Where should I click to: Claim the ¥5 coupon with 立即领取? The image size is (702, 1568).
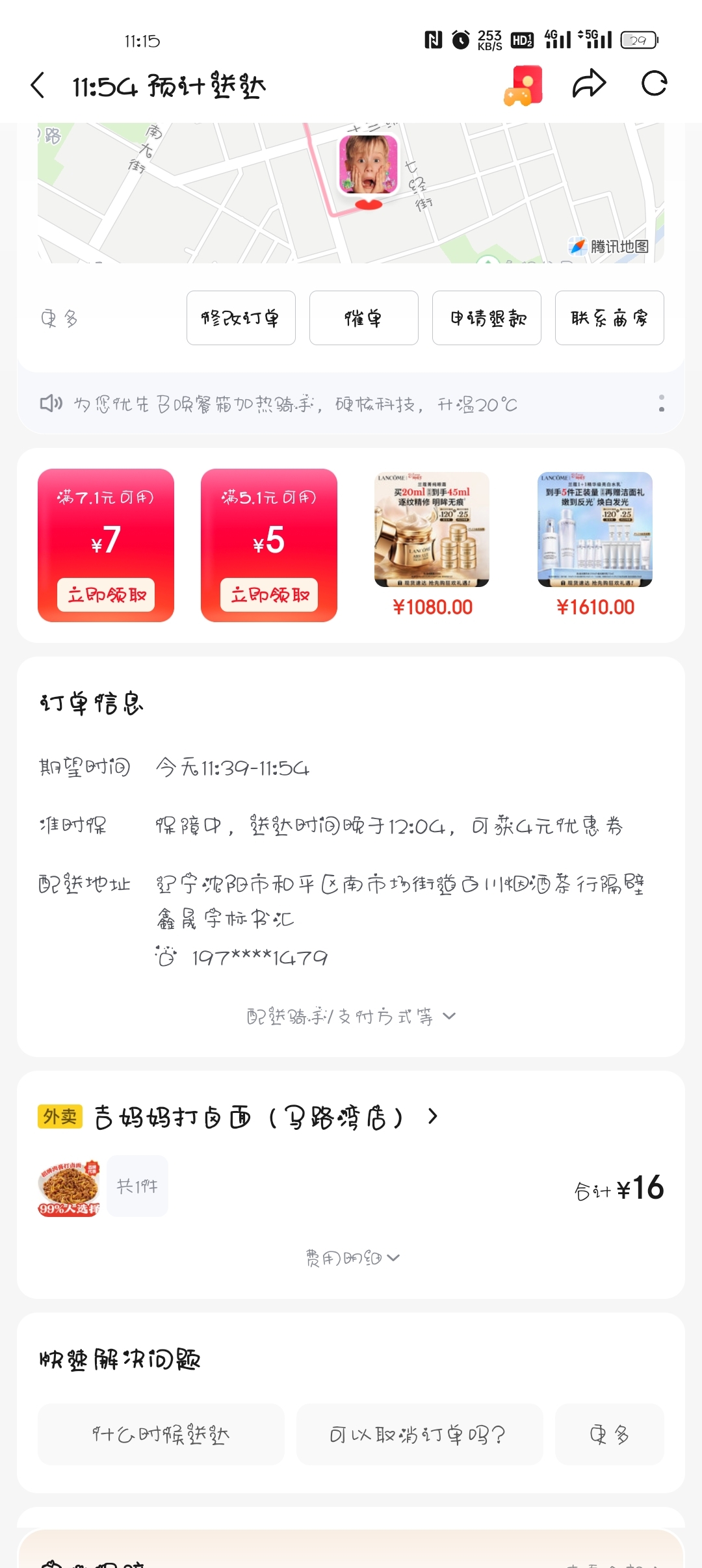click(x=269, y=595)
